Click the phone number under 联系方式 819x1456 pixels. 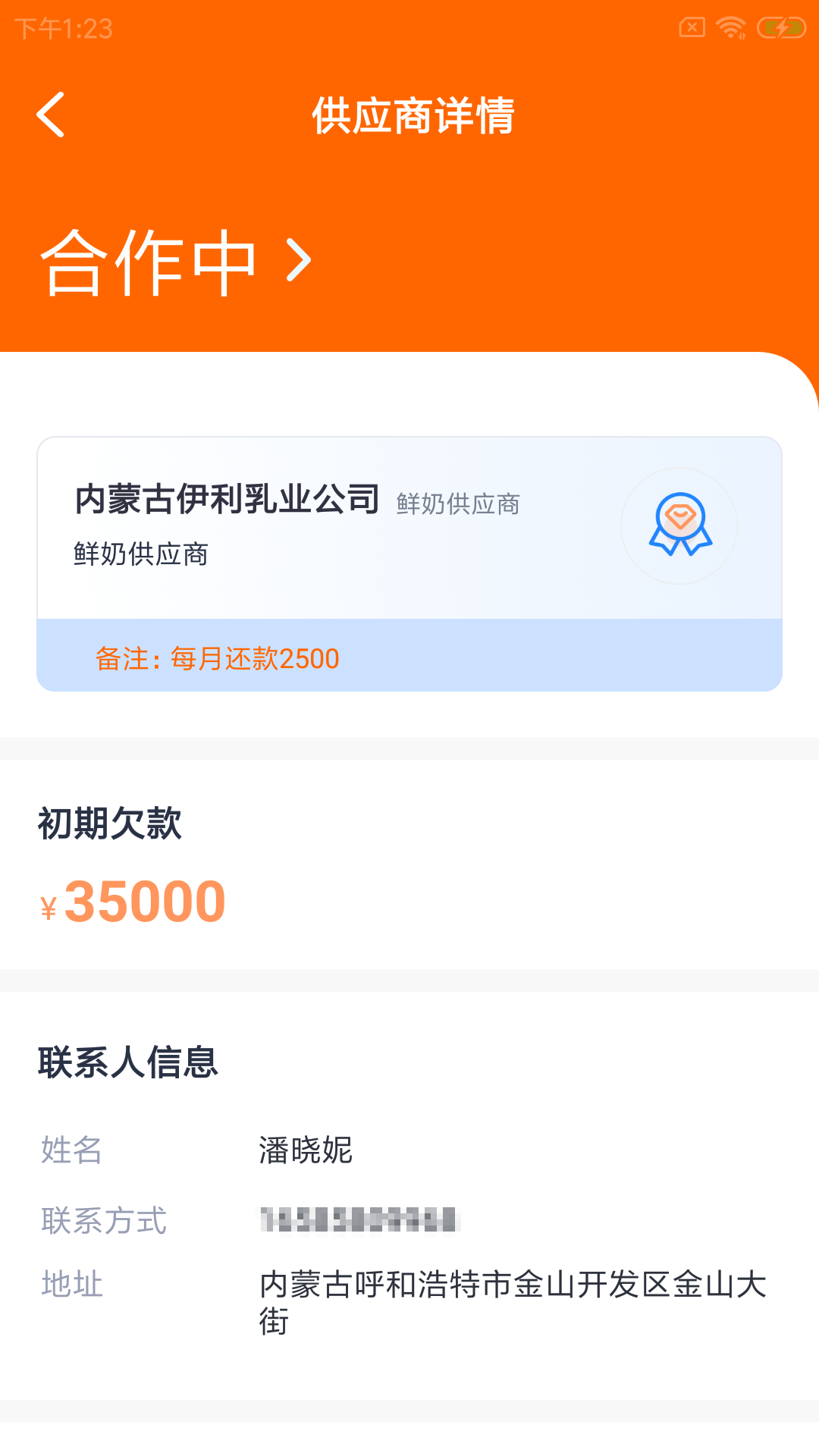point(356,1219)
